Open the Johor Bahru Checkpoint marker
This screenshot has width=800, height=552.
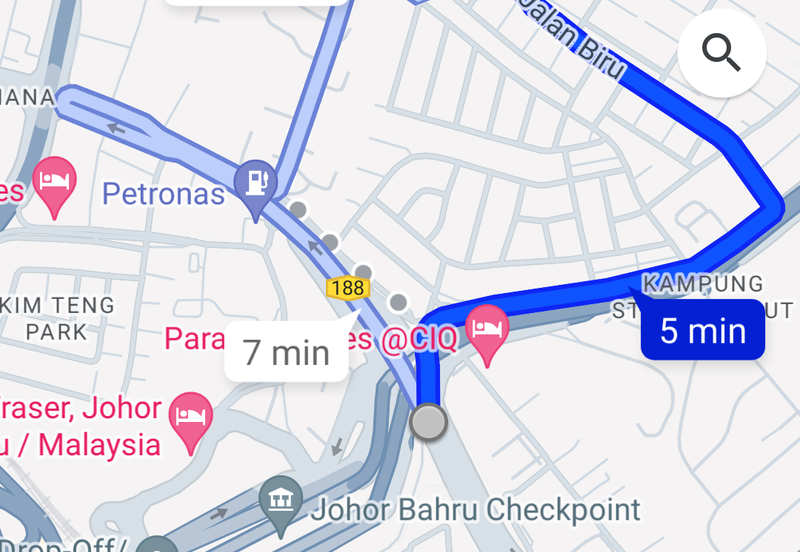(276, 499)
